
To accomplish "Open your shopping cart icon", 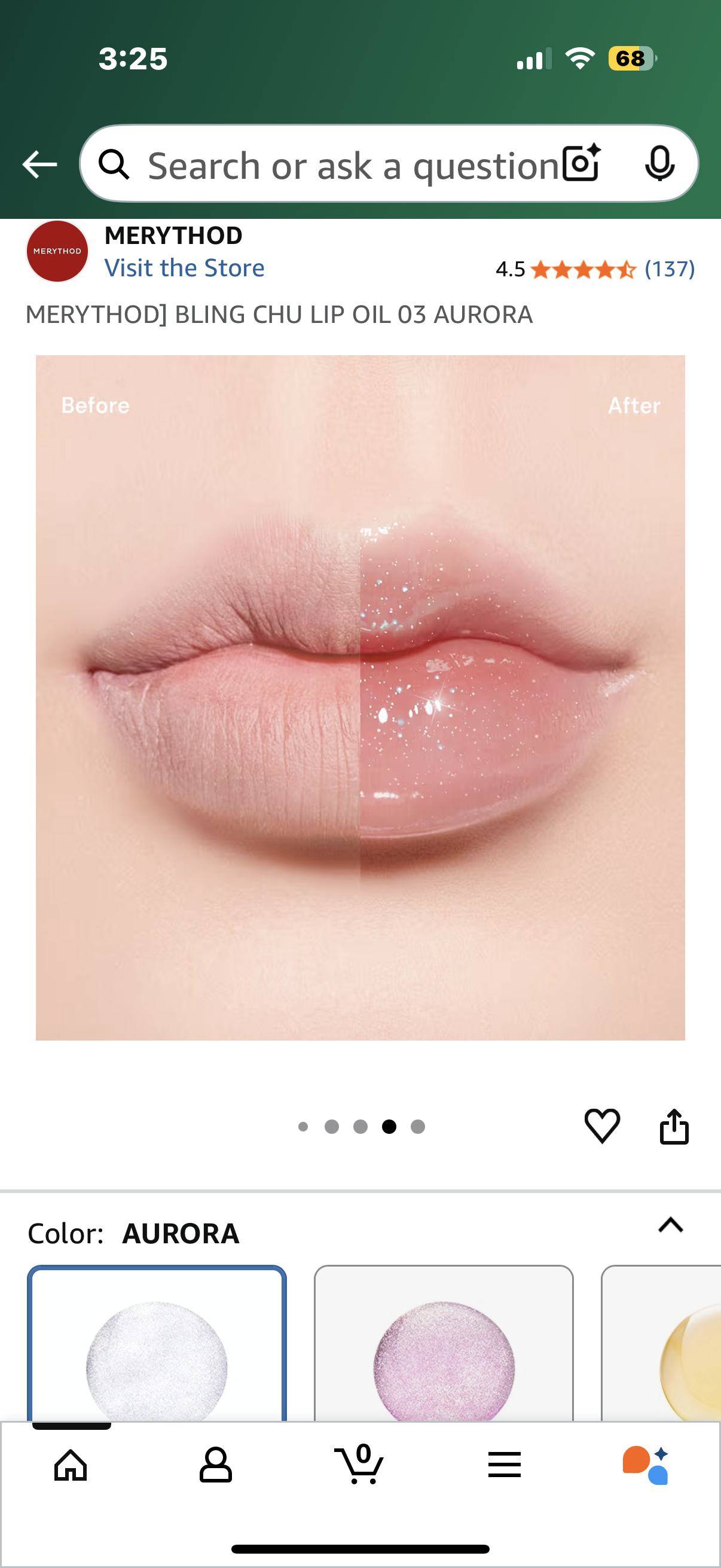I will [x=360, y=1465].
